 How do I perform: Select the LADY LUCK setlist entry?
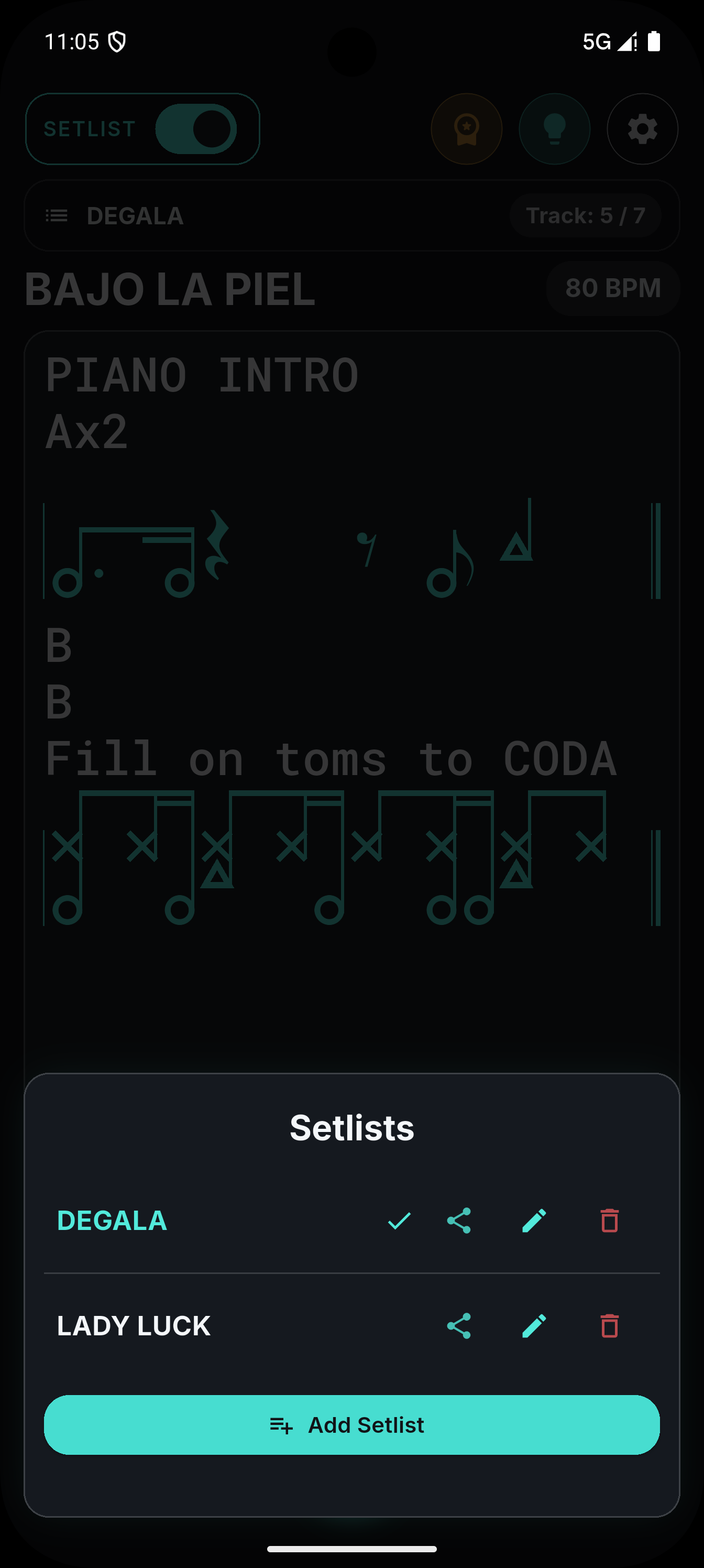pyautogui.click(x=133, y=1326)
